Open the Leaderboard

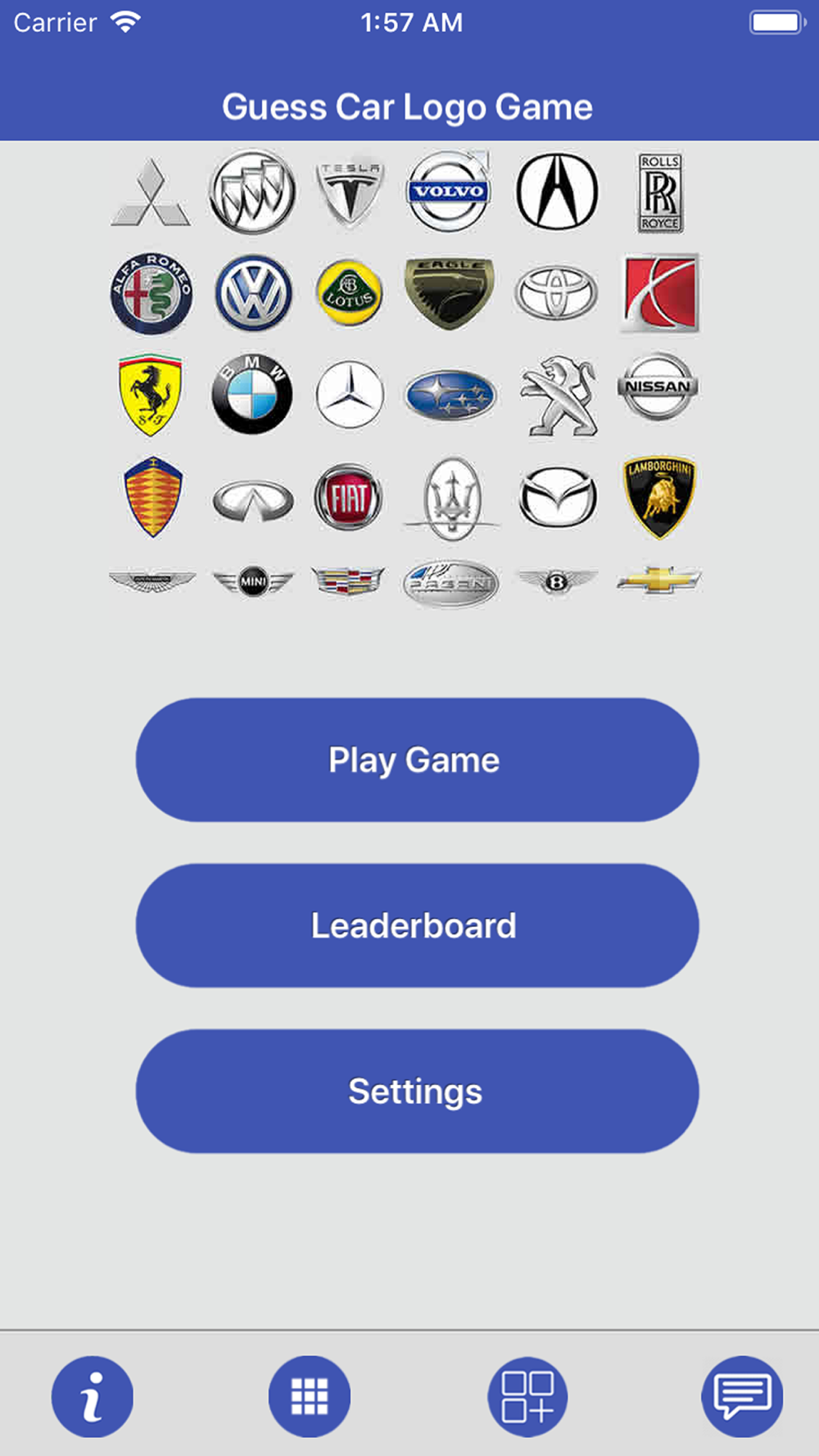[417, 925]
